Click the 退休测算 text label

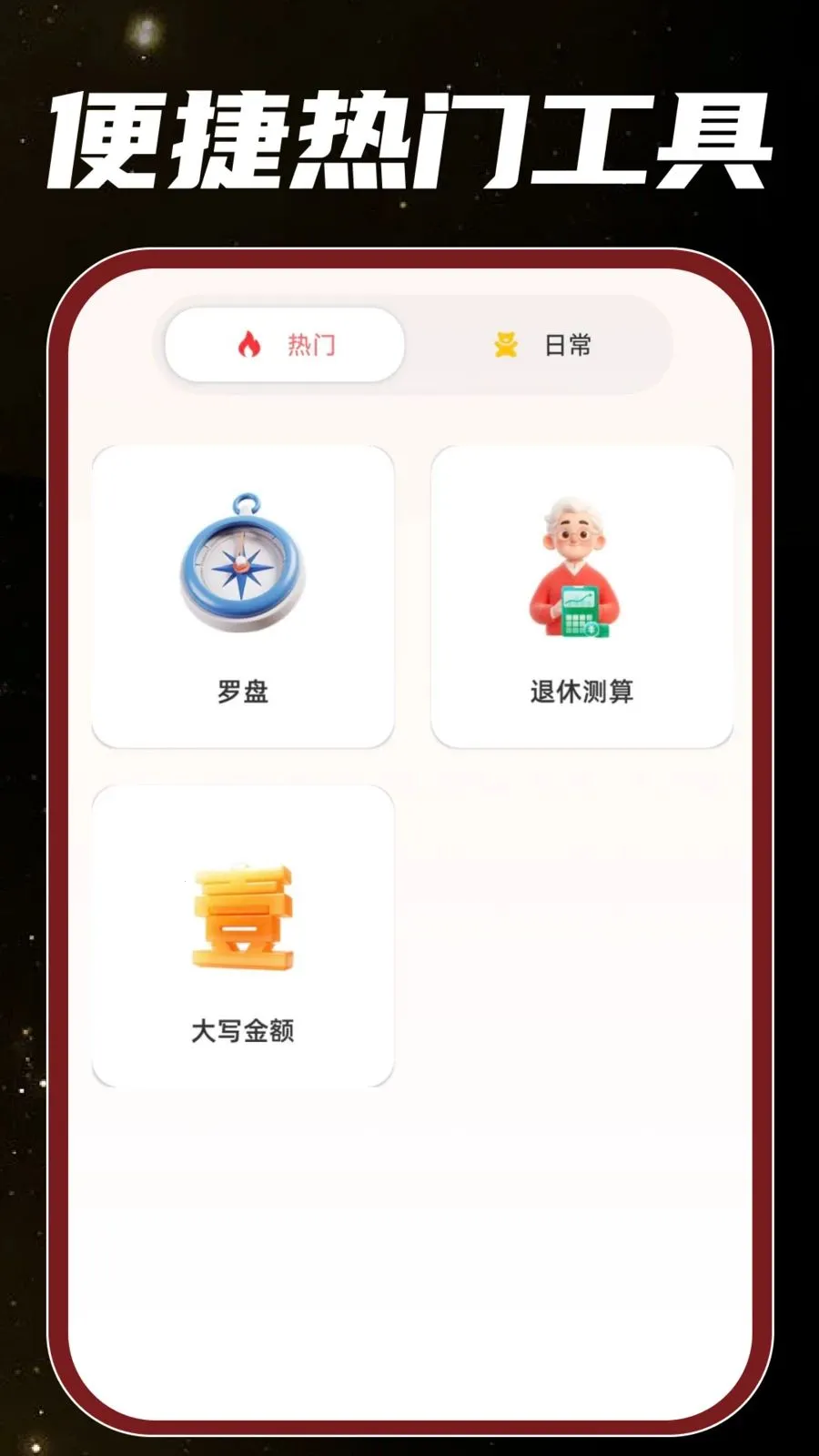pos(581,690)
